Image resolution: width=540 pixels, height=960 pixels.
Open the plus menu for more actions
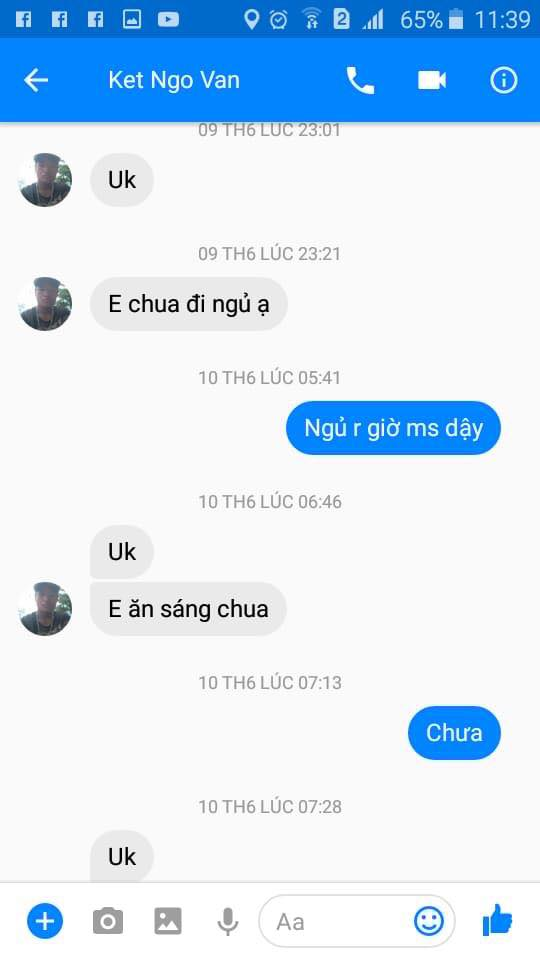coord(45,921)
